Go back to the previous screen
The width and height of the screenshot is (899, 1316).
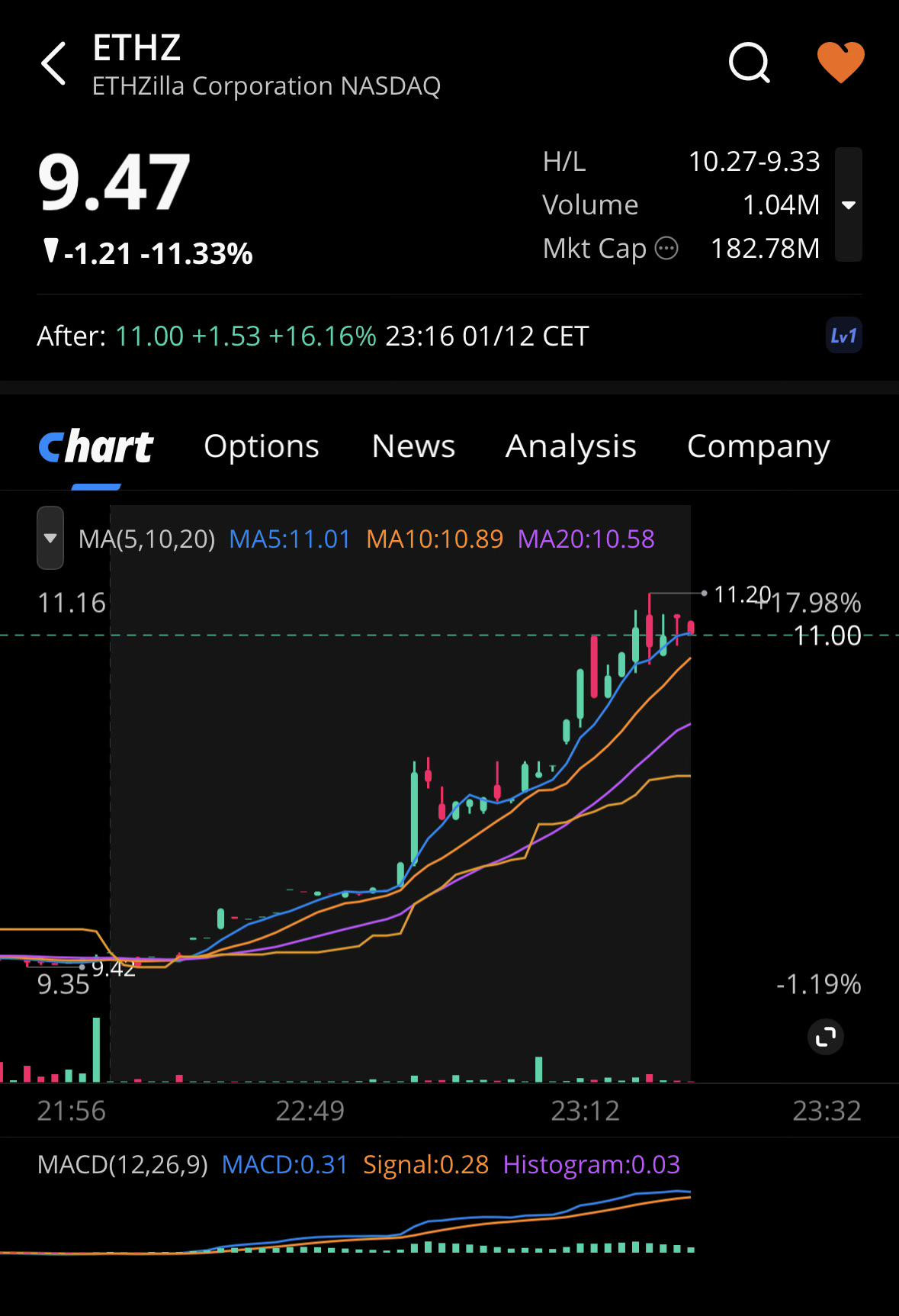coord(53,63)
